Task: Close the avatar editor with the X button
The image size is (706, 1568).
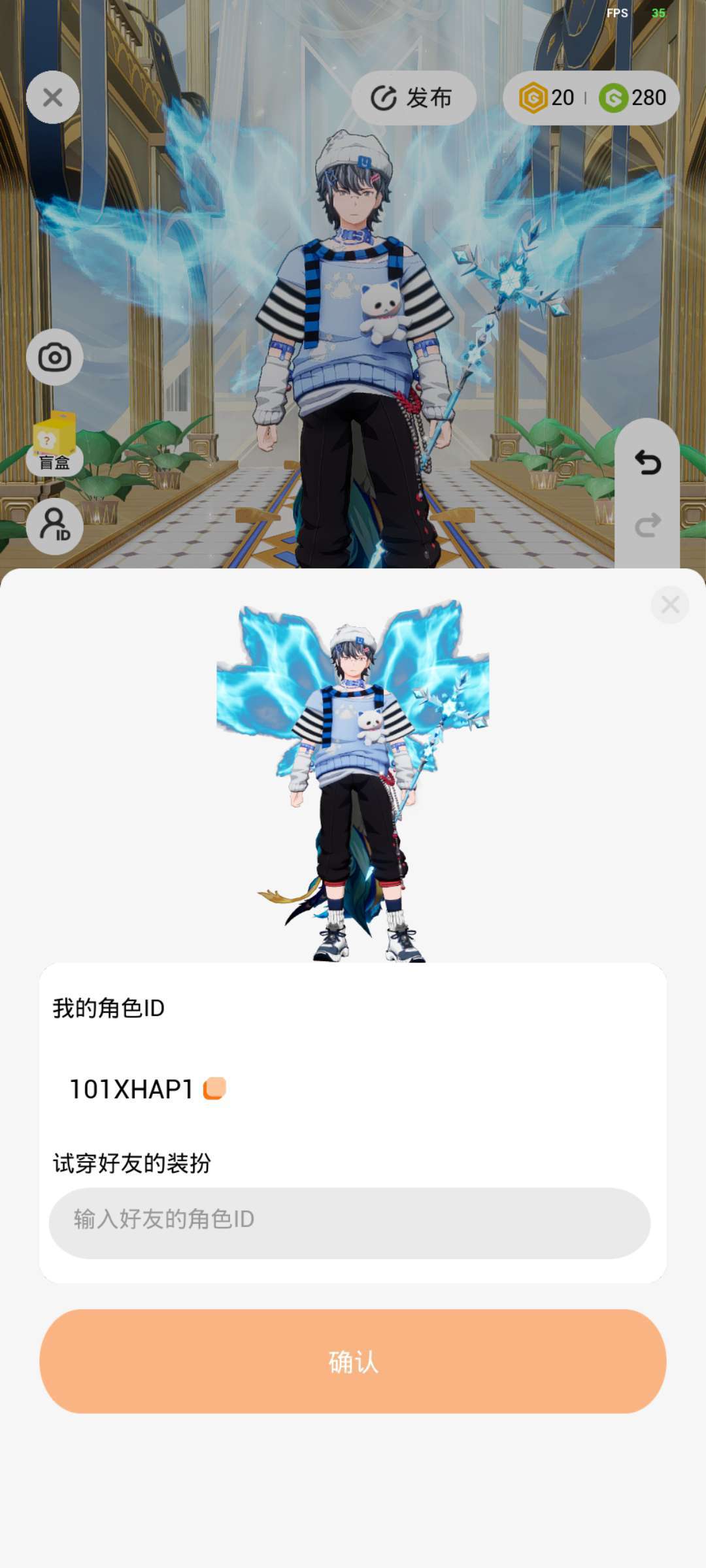Action: click(53, 97)
